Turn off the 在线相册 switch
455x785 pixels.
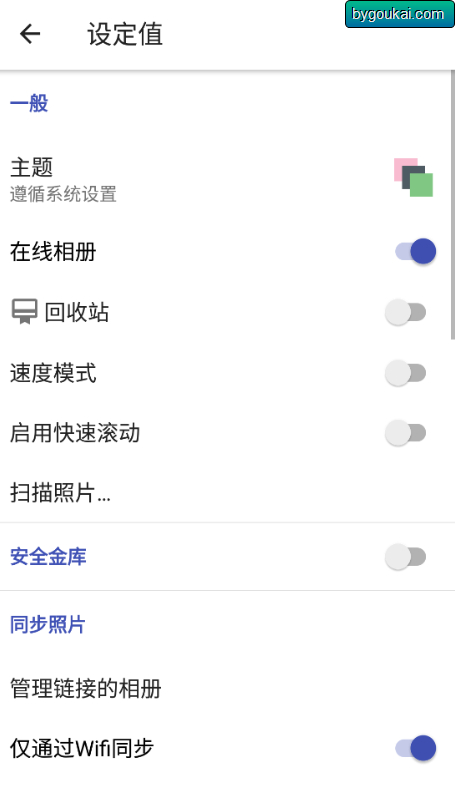[x=415, y=251]
